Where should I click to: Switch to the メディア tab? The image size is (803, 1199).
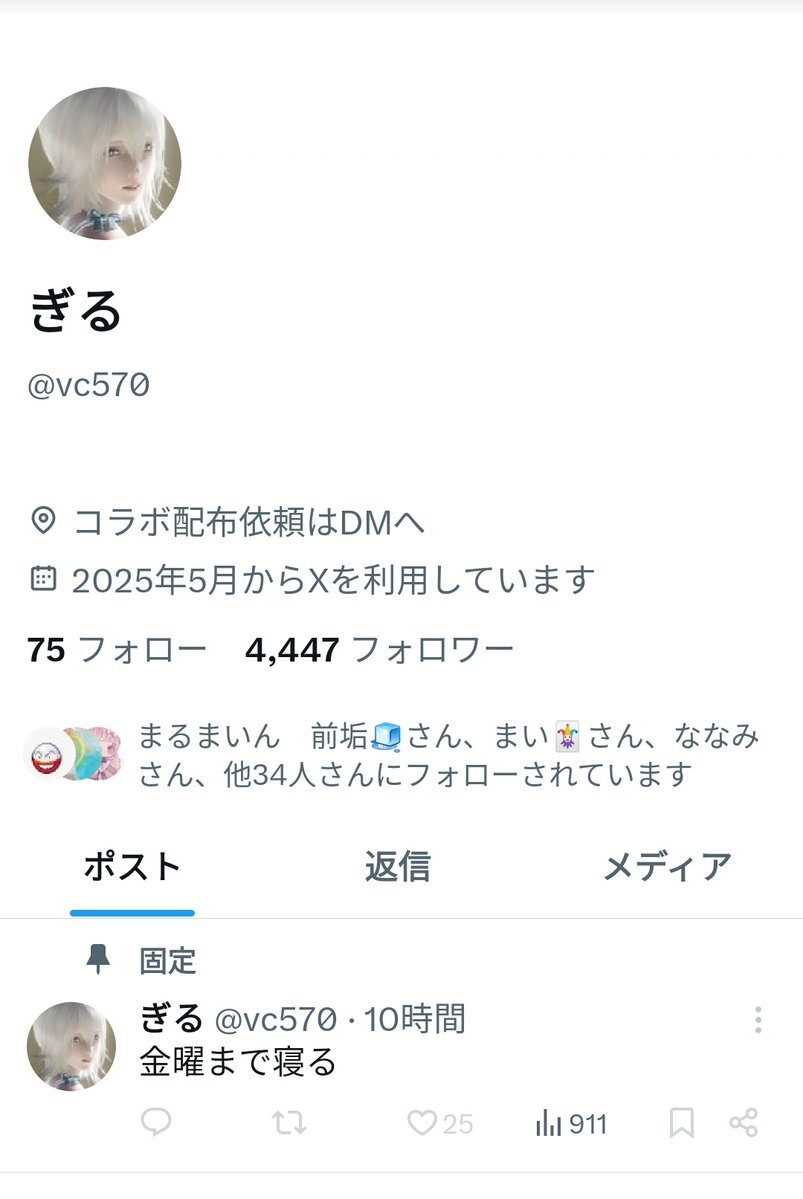point(667,866)
